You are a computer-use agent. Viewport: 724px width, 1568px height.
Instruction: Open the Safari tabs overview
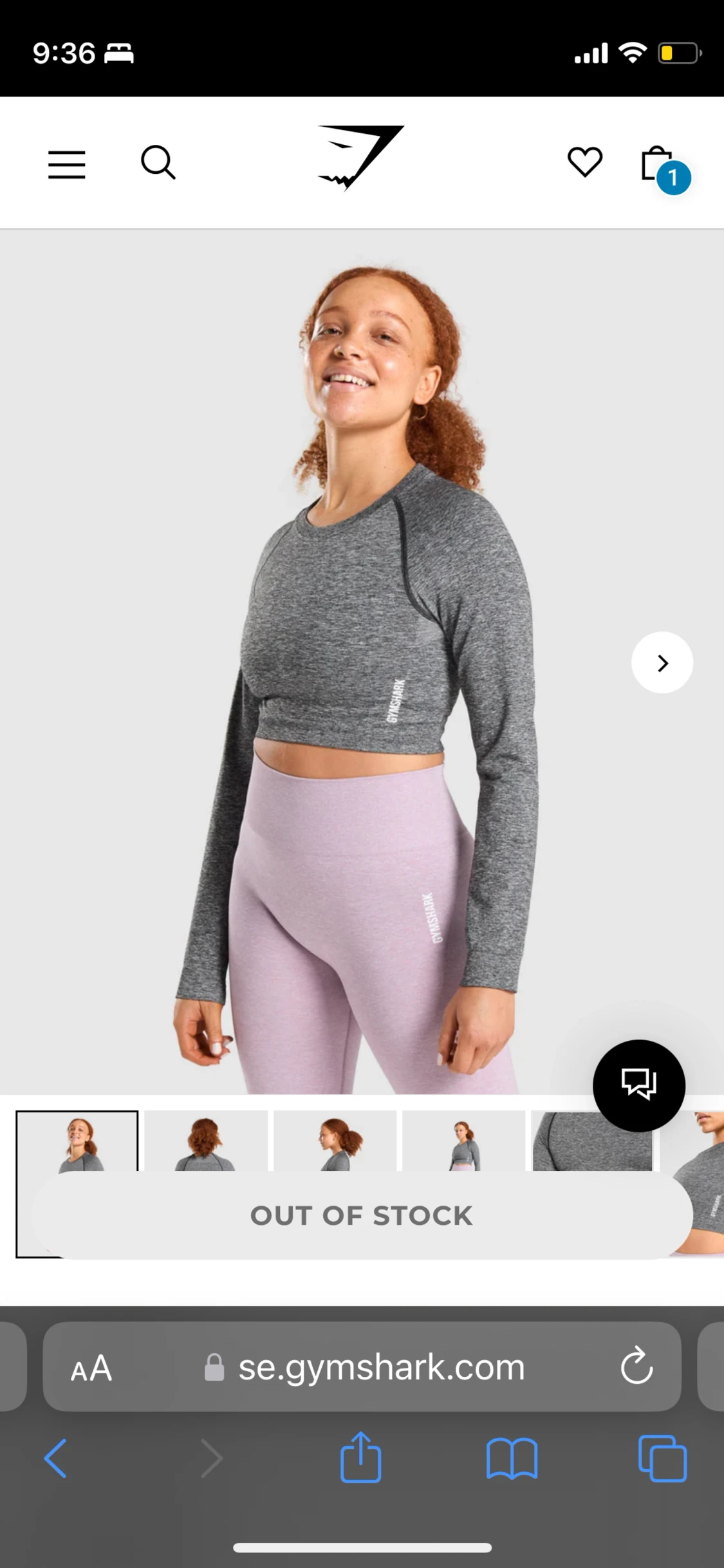(x=662, y=1459)
